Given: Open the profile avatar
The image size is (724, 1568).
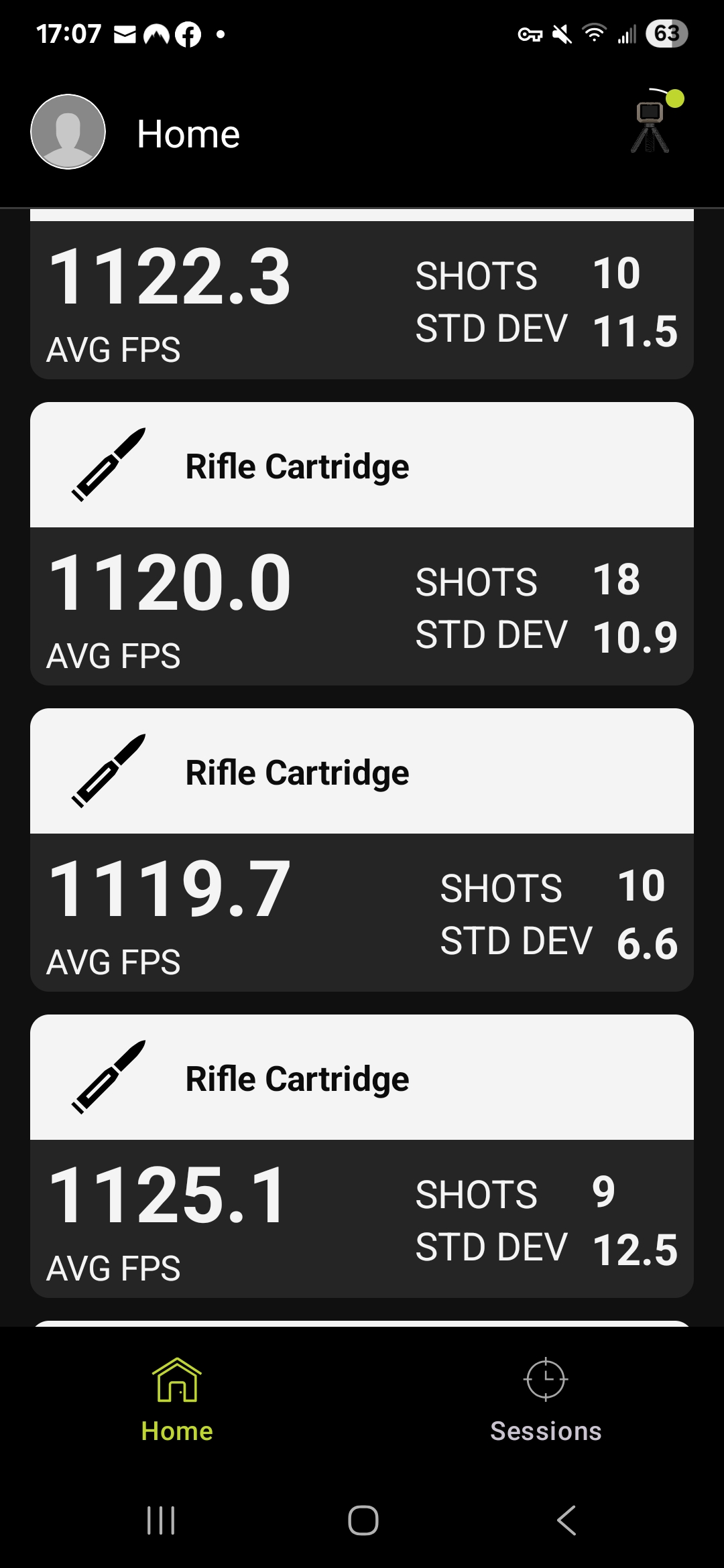Looking at the screenshot, I should coord(68,132).
